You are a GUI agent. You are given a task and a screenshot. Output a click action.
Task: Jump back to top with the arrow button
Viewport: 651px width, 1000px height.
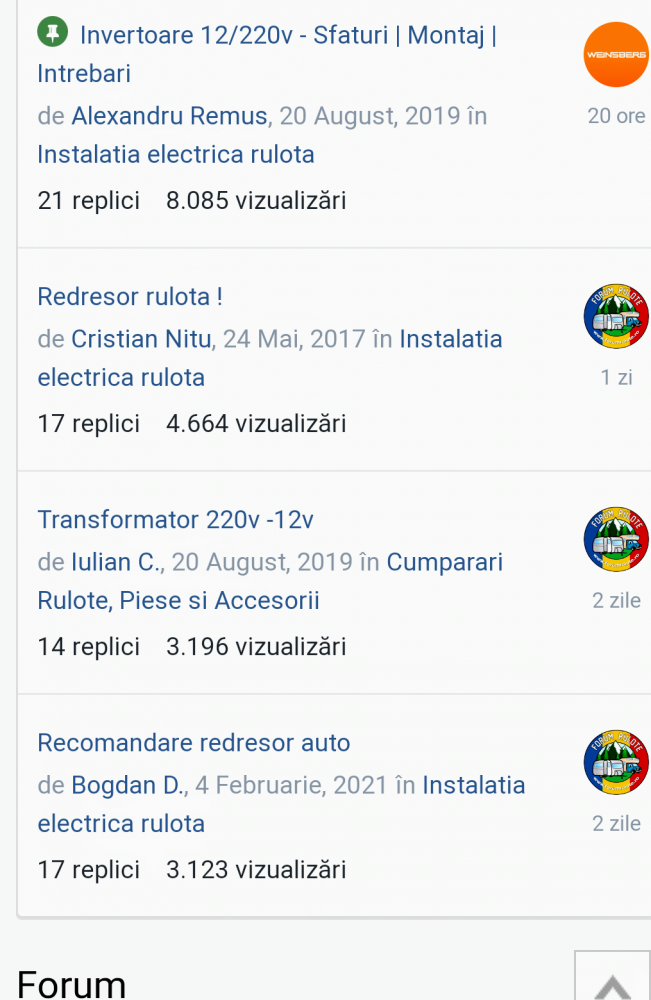pos(612,980)
